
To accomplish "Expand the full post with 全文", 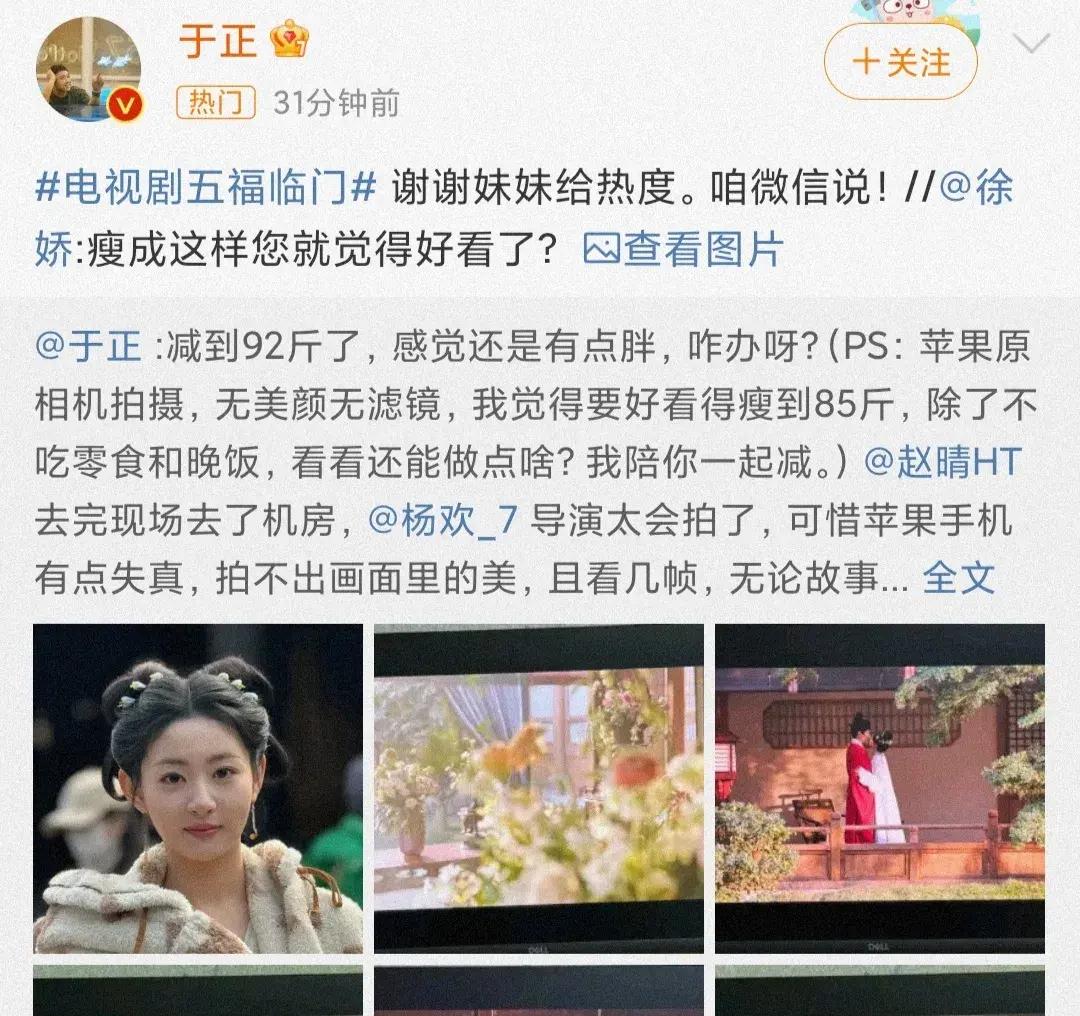I will click(958, 578).
